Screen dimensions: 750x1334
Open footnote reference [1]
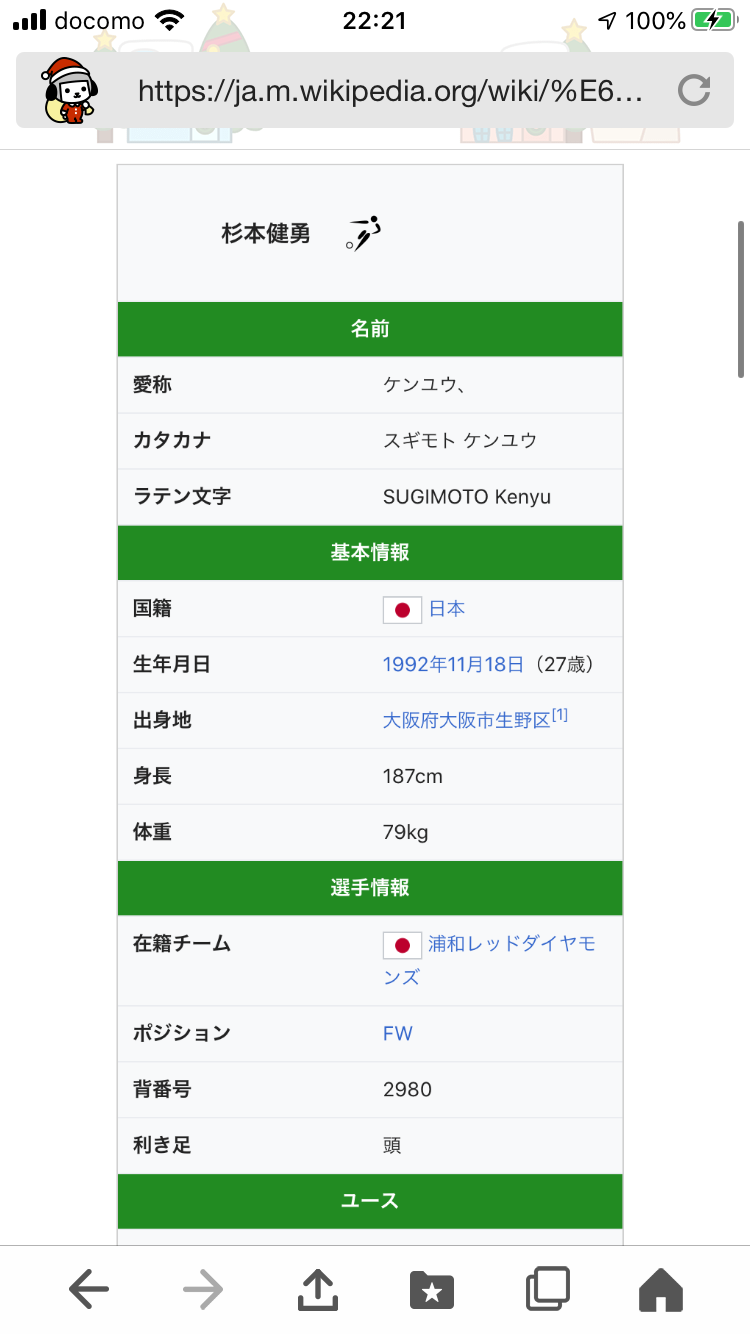coord(560,715)
